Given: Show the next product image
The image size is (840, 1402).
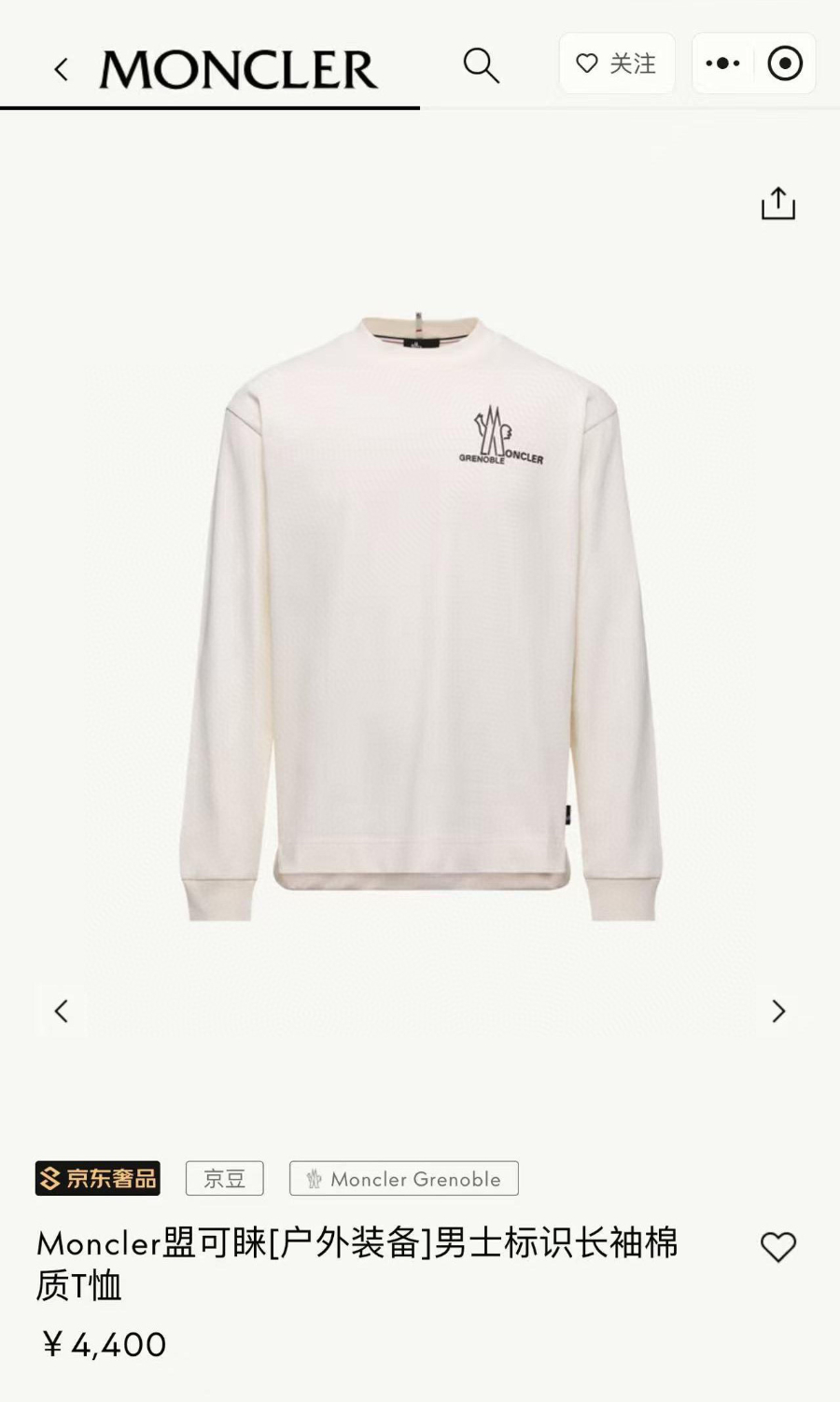Looking at the screenshot, I should (778, 1011).
